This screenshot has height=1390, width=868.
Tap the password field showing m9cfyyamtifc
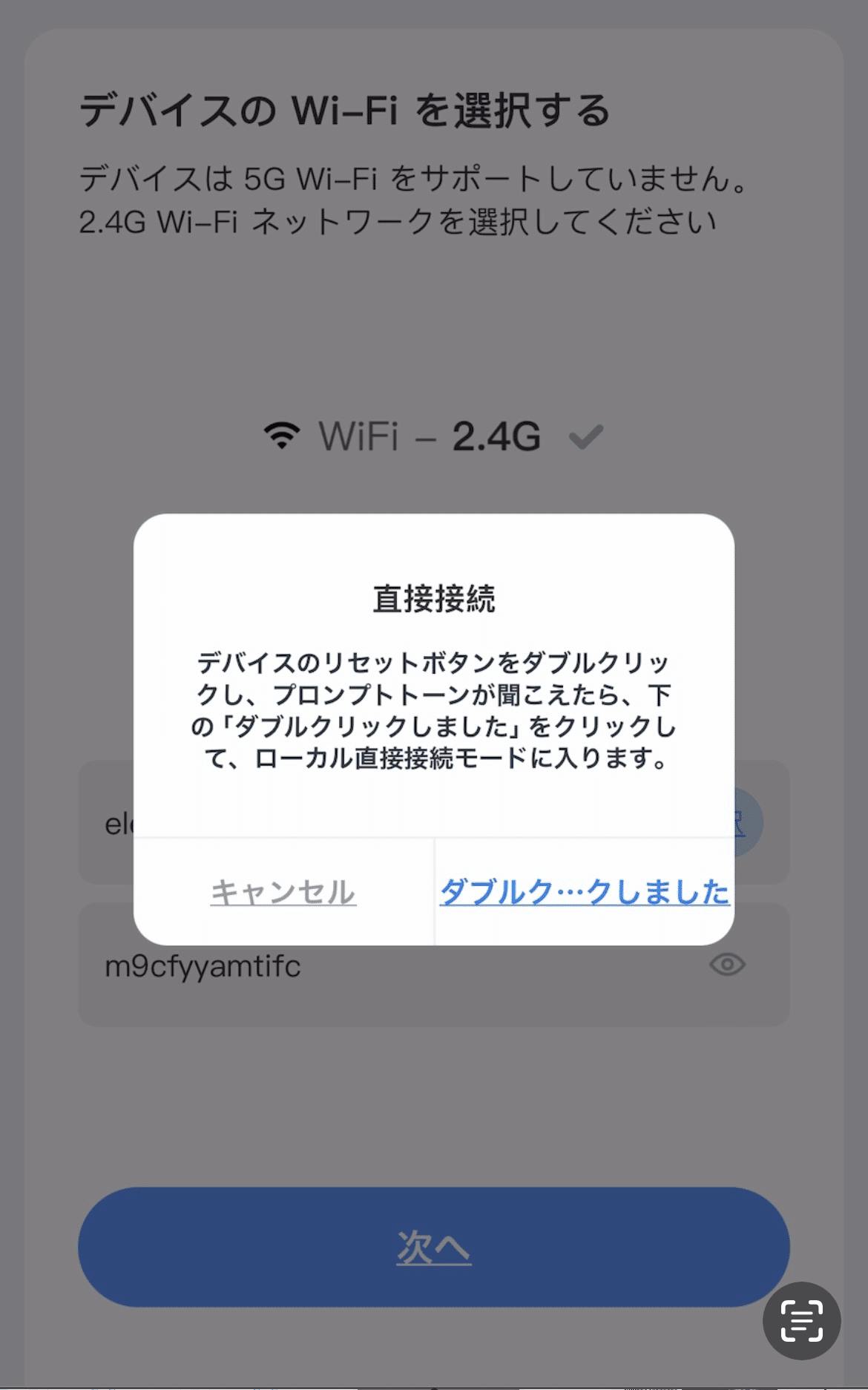click(434, 965)
